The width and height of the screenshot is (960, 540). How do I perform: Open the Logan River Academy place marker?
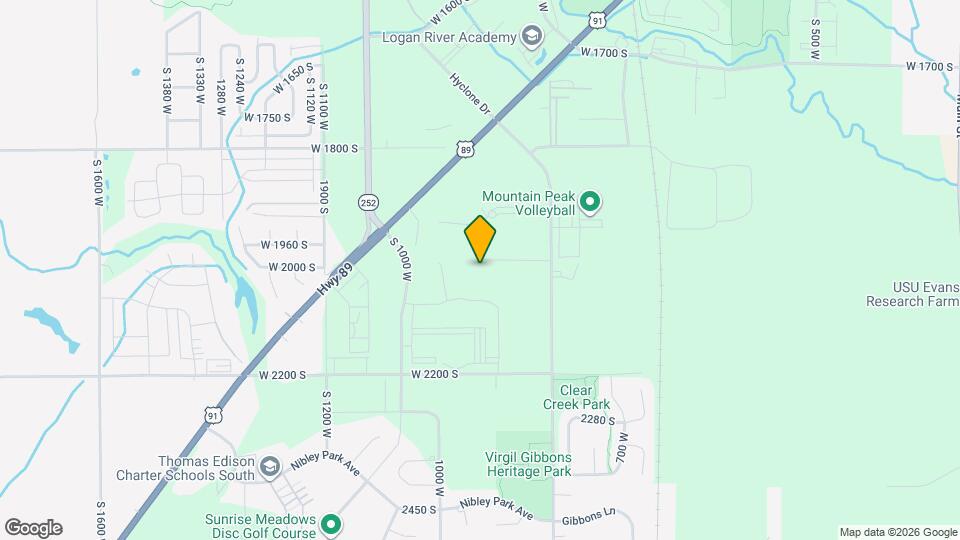(x=531, y=38)
